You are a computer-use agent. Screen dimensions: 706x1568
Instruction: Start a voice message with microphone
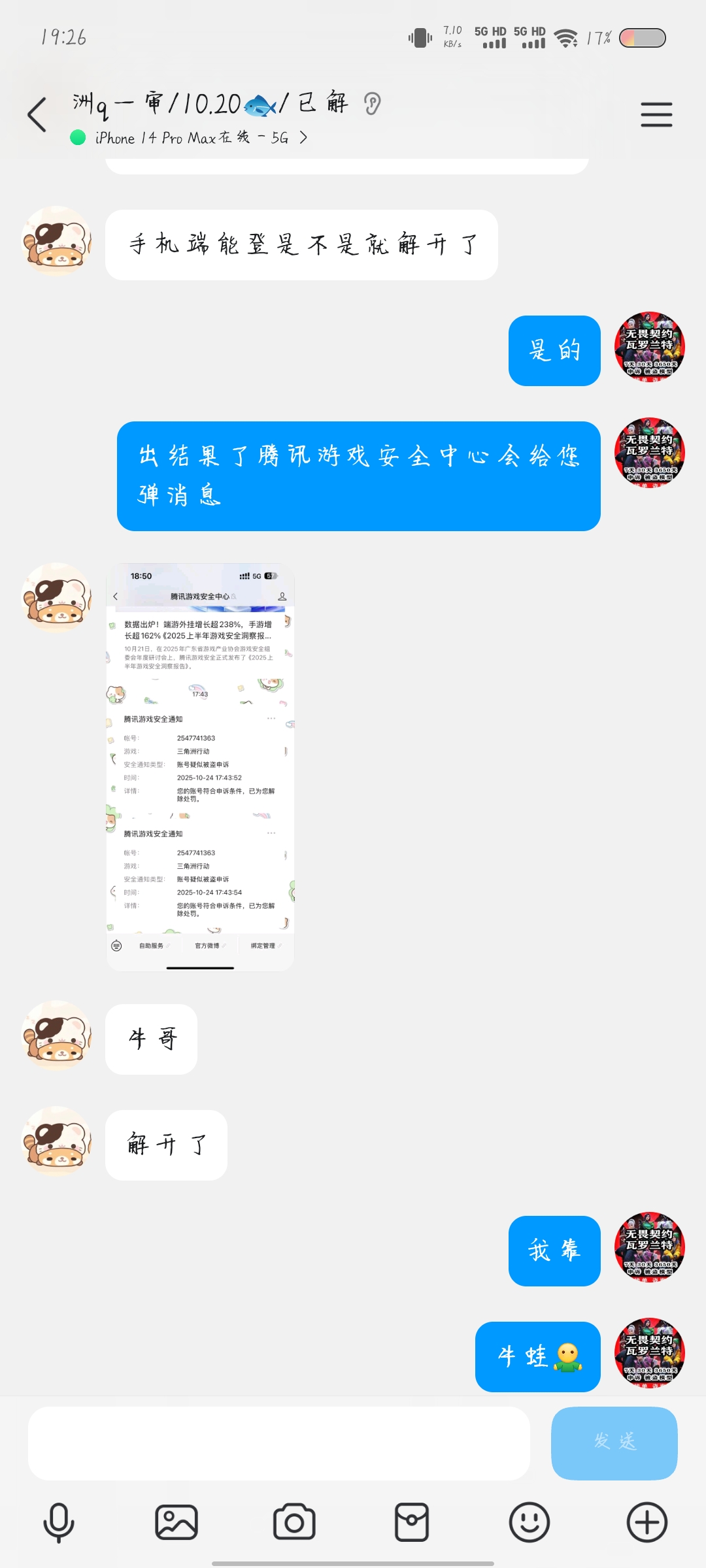coord(59,1522)
